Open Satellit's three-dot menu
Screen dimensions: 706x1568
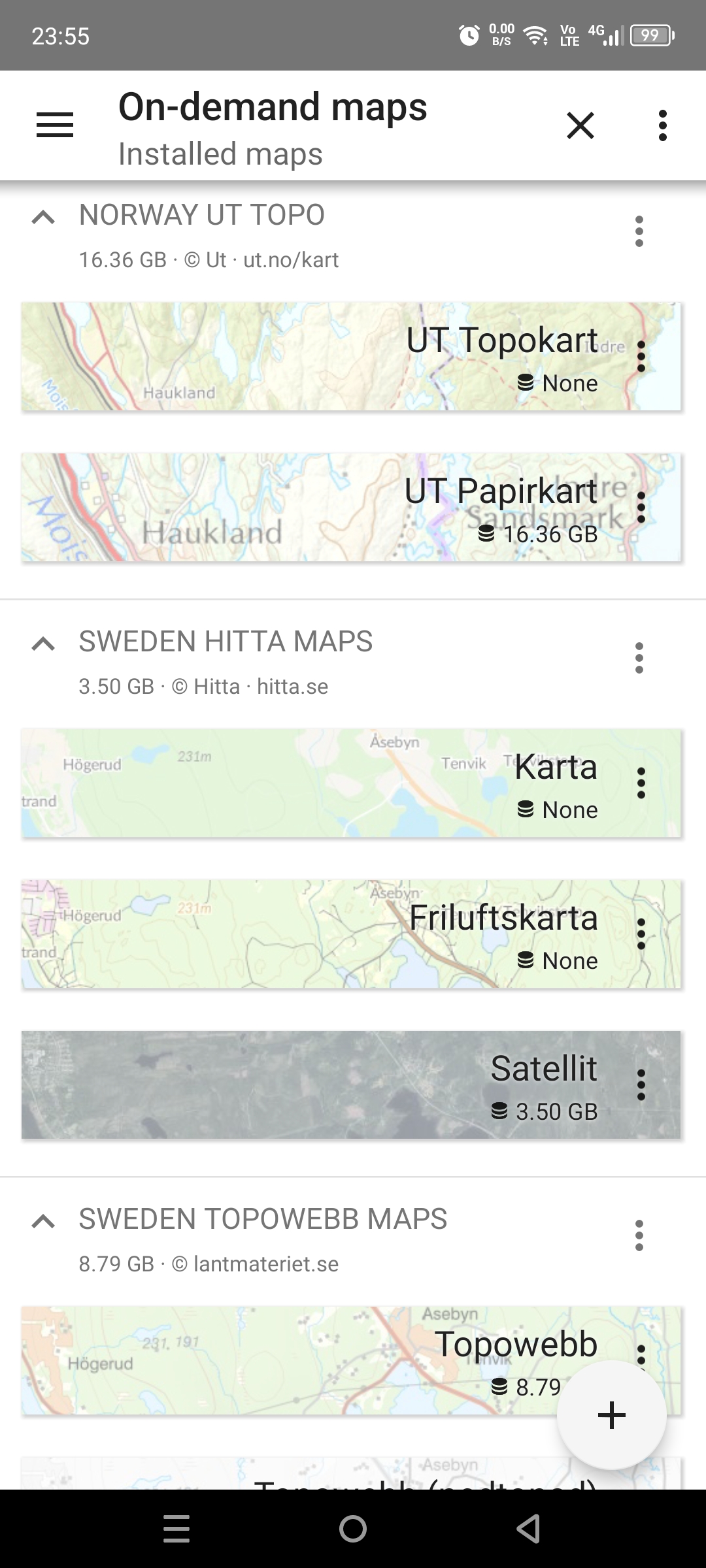pyautogui.click(x=641, y=1085)
